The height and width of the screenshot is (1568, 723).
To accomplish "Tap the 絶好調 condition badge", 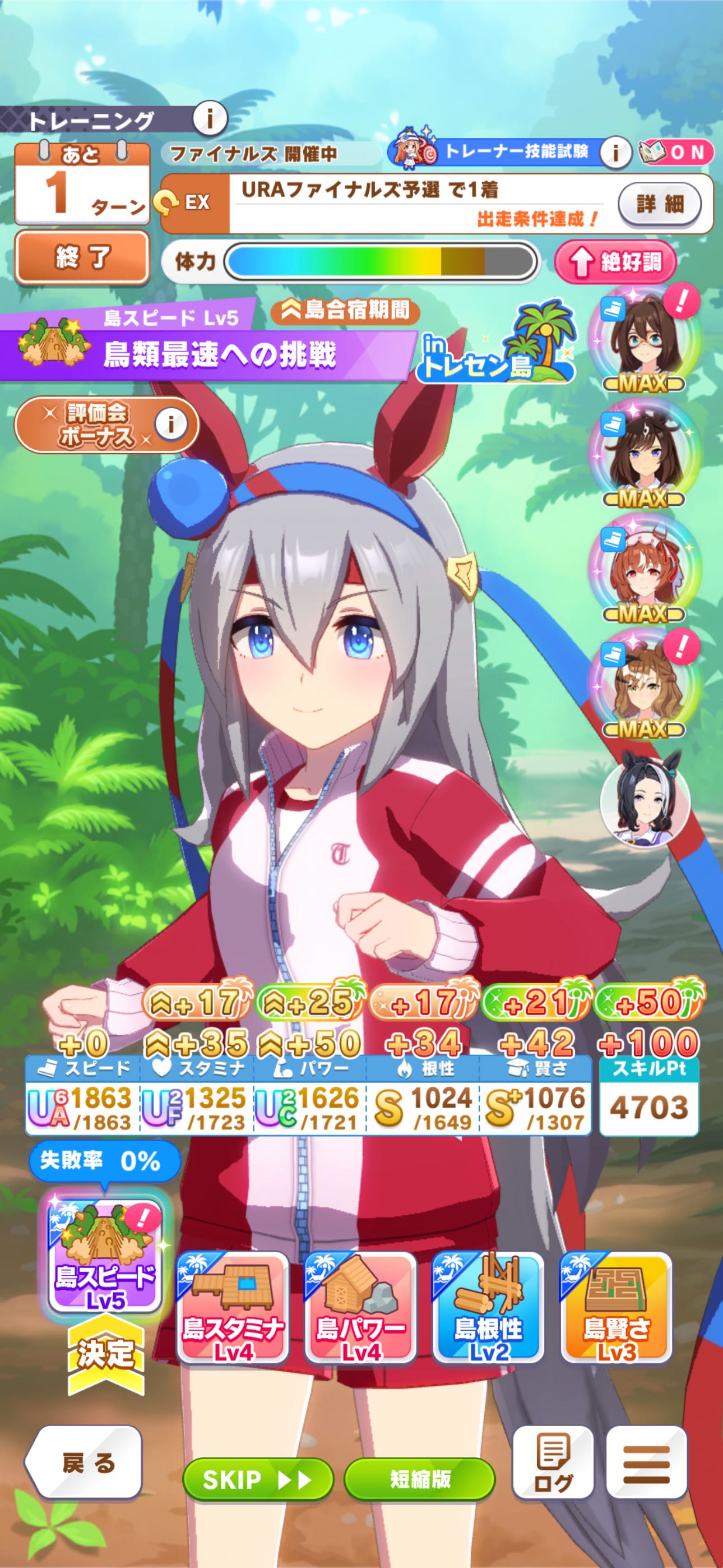I will (x=615, y=262).
